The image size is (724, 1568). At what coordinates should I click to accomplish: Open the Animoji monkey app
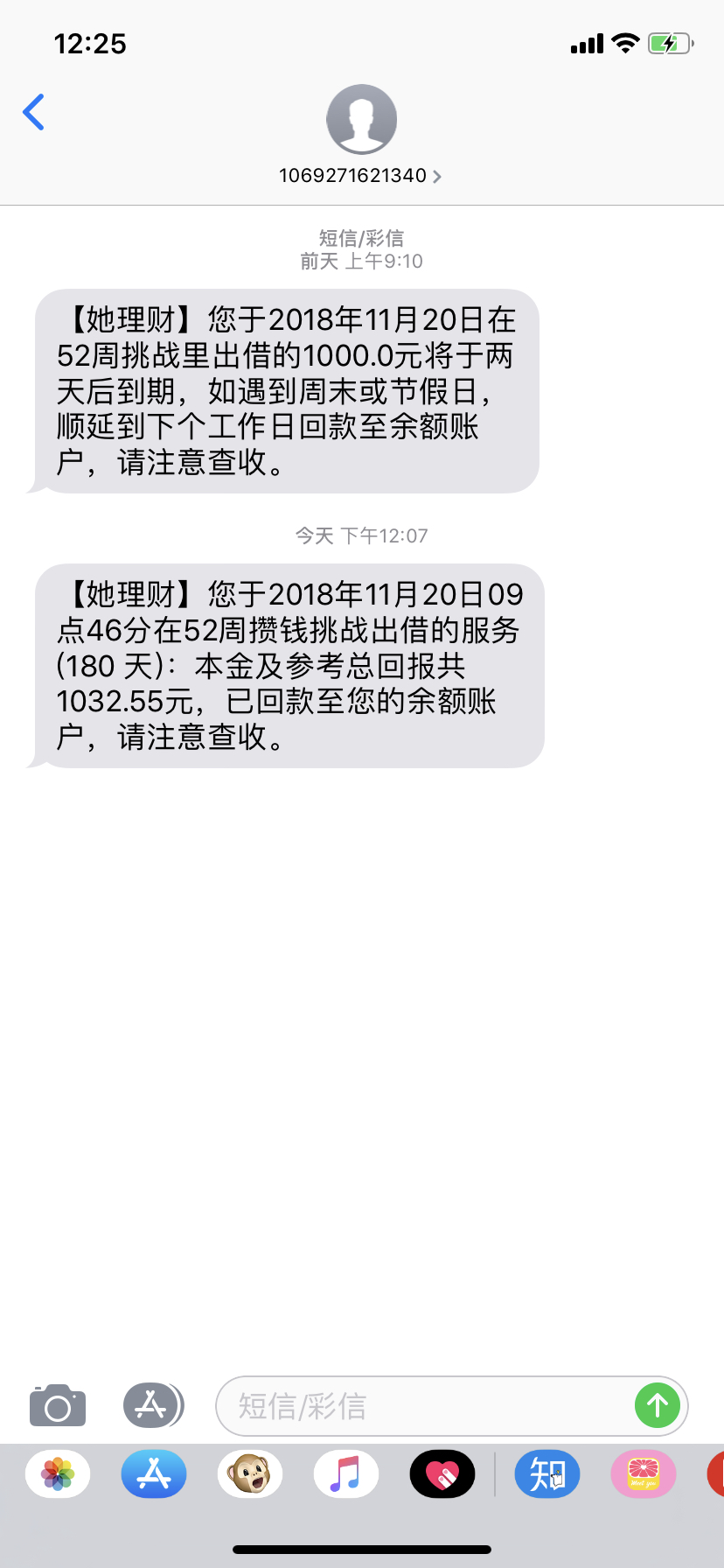pos(250,1474)
